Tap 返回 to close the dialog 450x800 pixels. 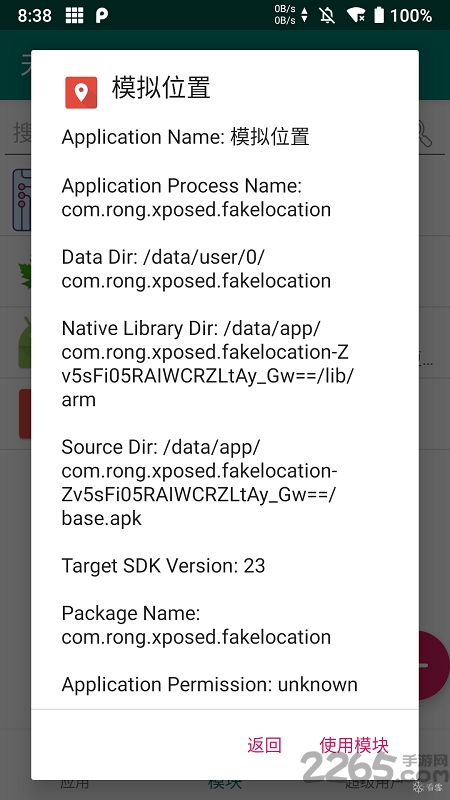[264, 745]
